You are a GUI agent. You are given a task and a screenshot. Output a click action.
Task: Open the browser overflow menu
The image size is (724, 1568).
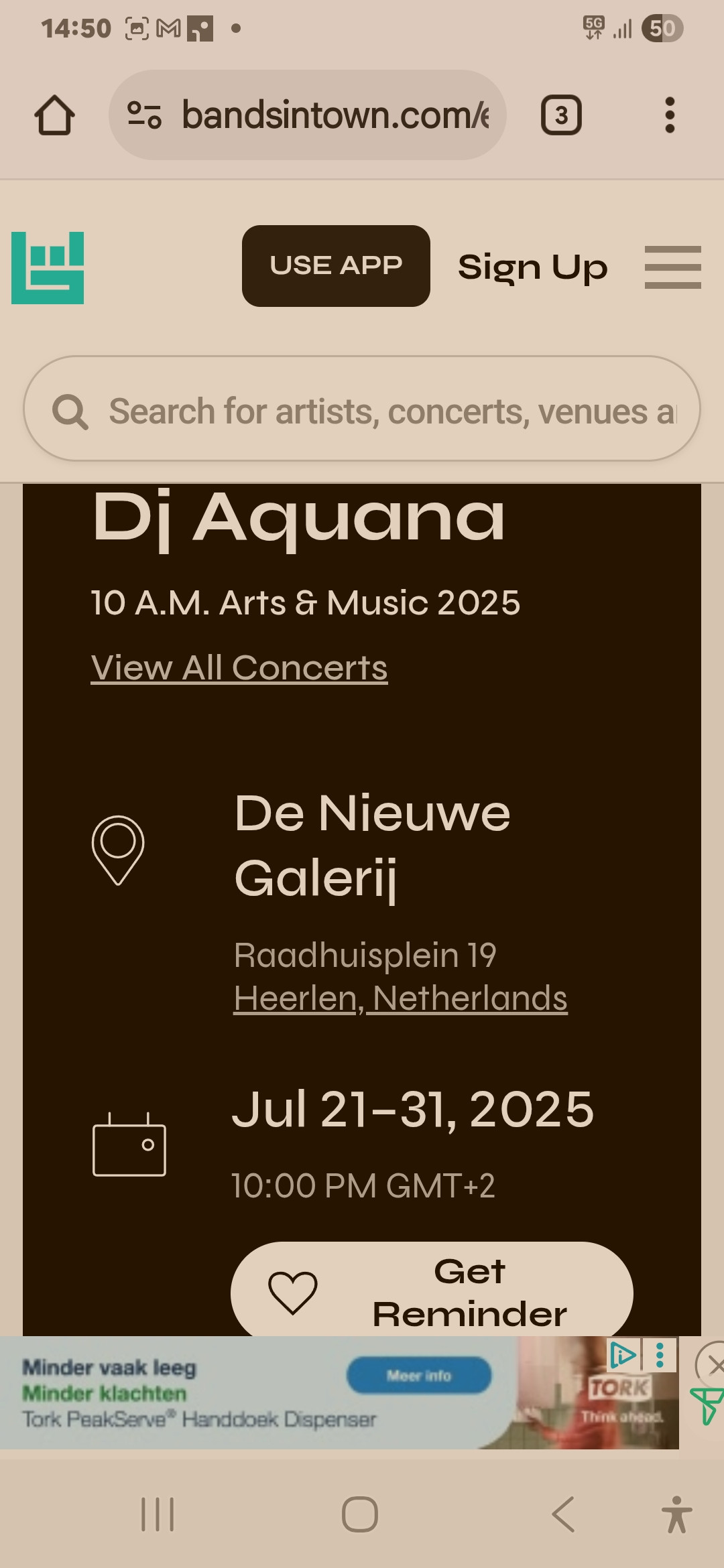pyautogui.click(x=669, y=115)
